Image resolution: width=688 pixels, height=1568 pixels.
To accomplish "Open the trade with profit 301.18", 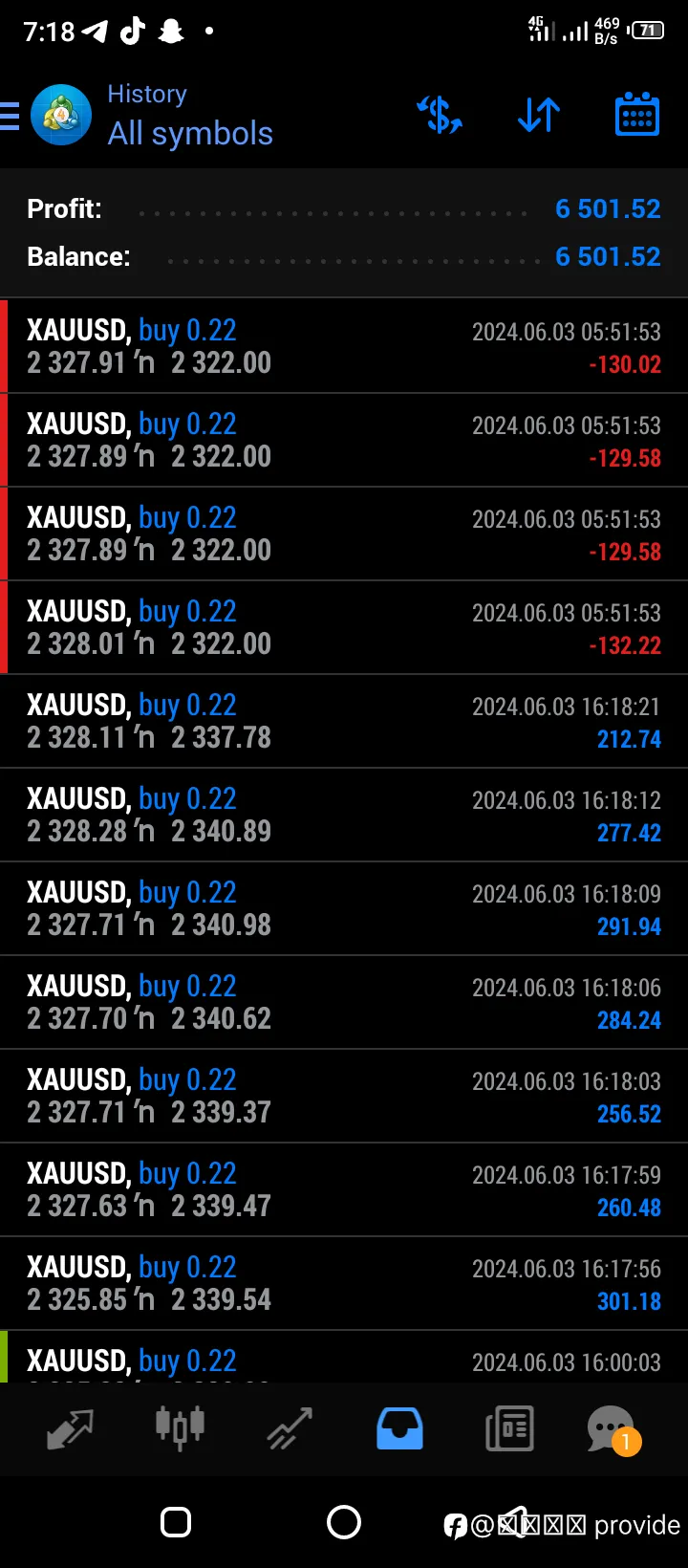I will coord(344,1283).
